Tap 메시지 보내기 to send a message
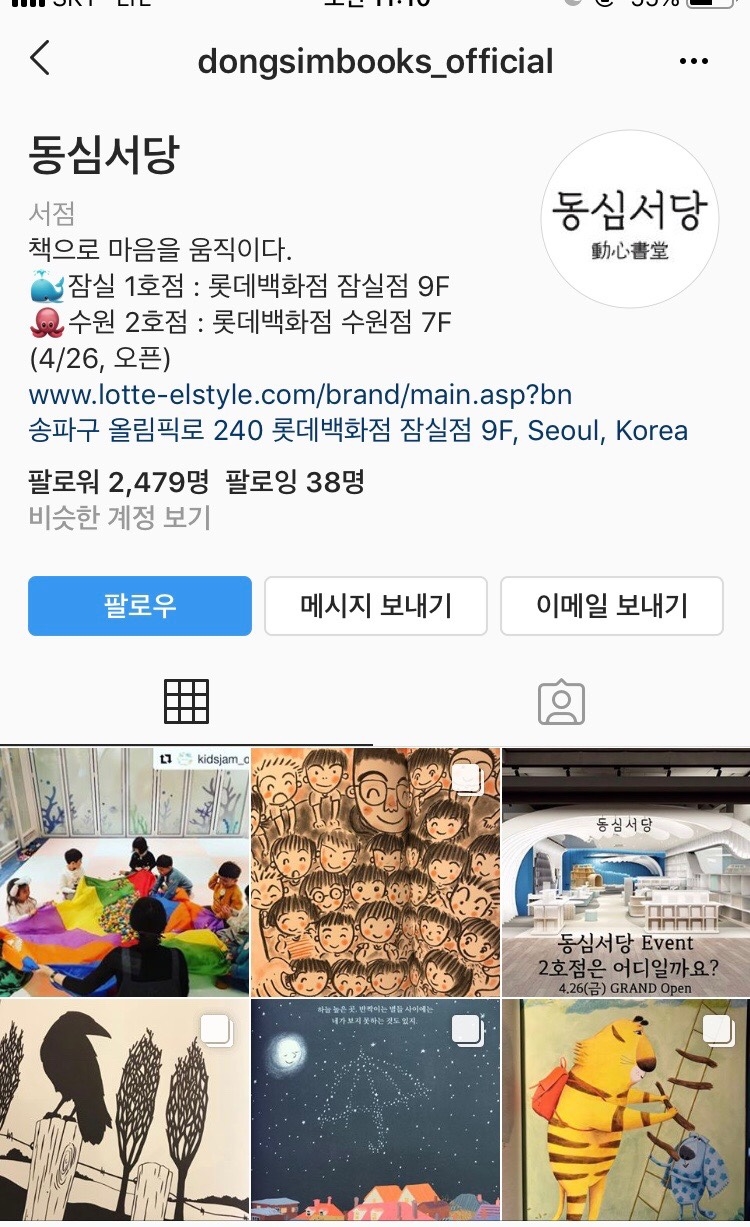The image size is (750, 1227). point(375,606)
